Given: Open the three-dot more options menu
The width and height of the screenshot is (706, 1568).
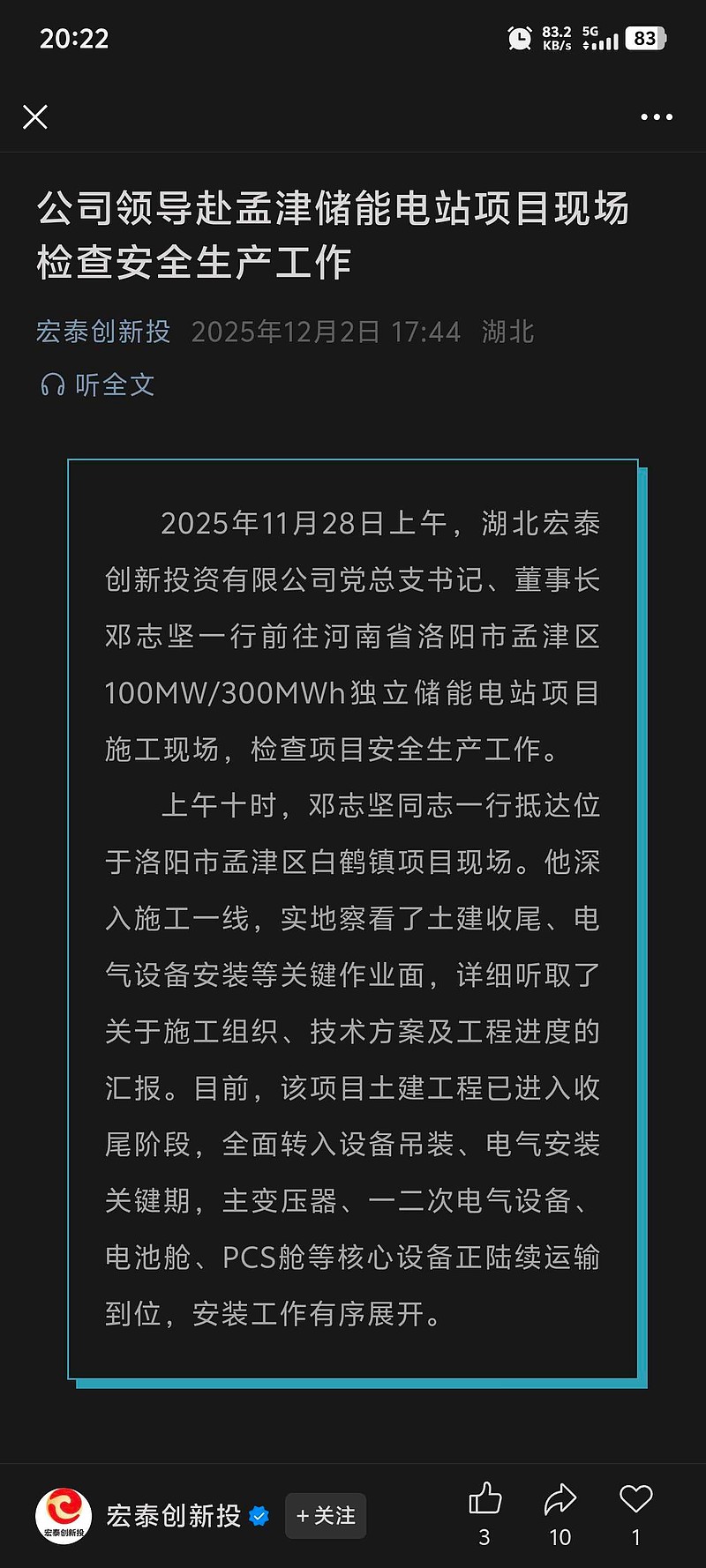Looking at the screenshot, I should tap(657, 116).
